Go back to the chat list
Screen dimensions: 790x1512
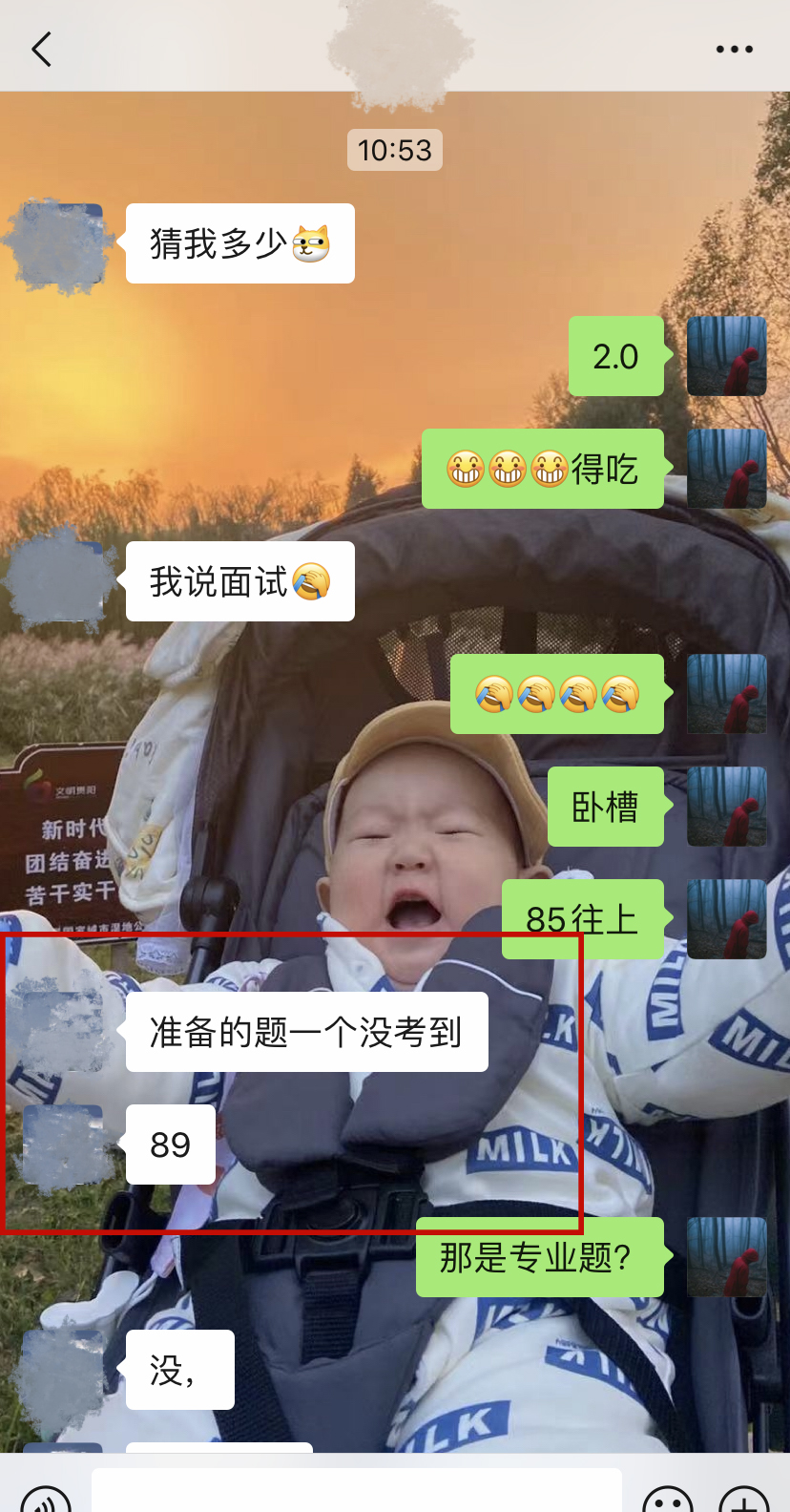click(x=41, y=49)
